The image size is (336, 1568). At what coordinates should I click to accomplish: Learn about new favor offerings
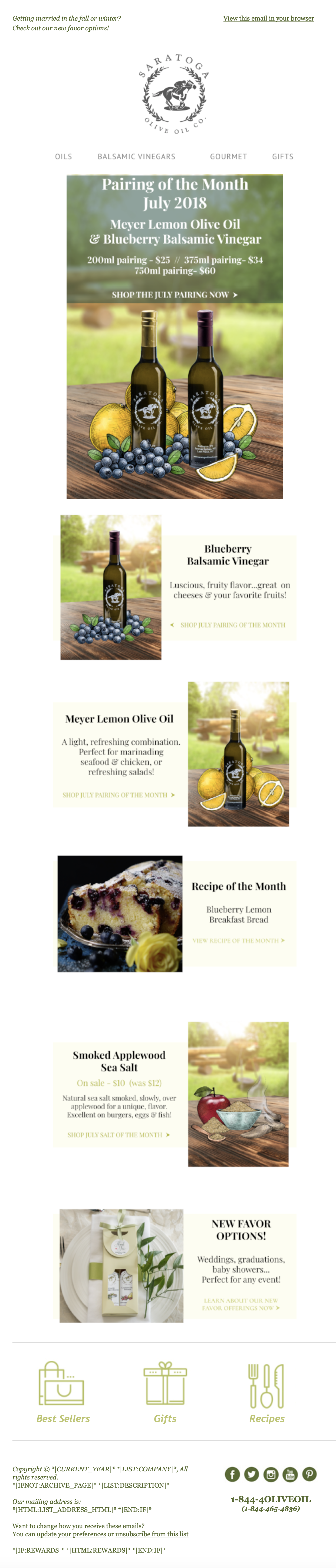(x=241, y=1304)
